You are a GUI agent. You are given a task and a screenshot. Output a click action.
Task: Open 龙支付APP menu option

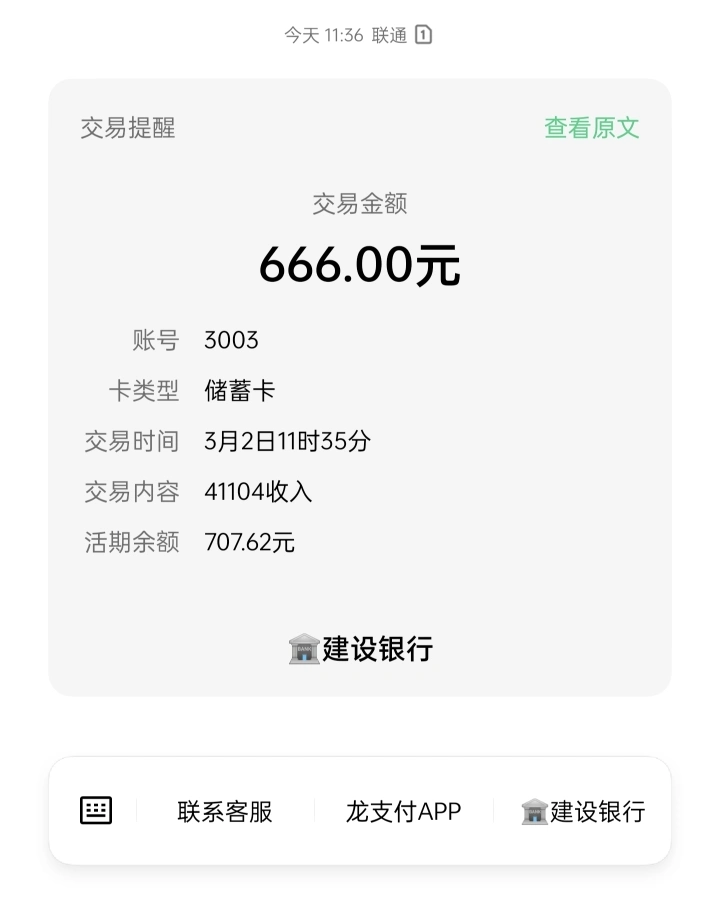click(403, 811)
